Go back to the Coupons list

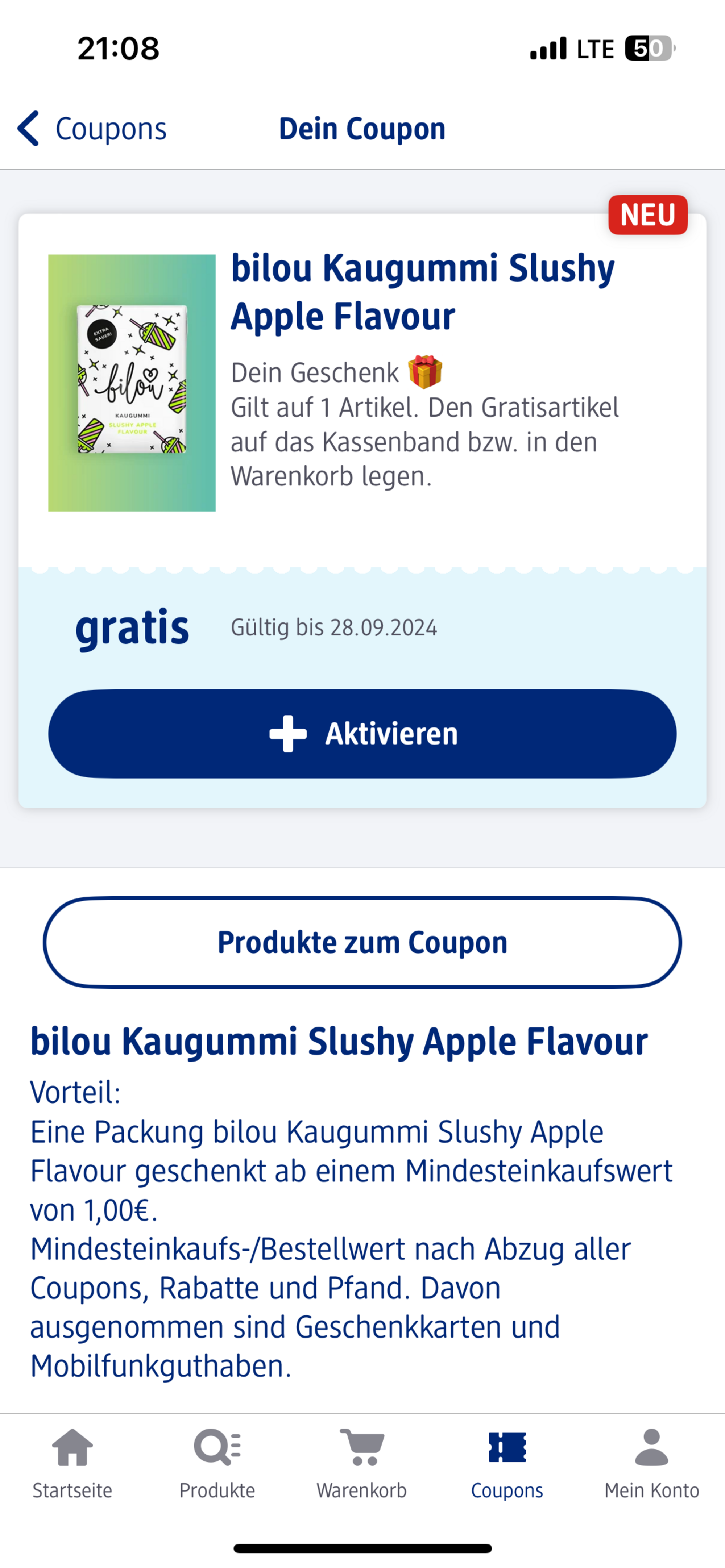(92, 129)
